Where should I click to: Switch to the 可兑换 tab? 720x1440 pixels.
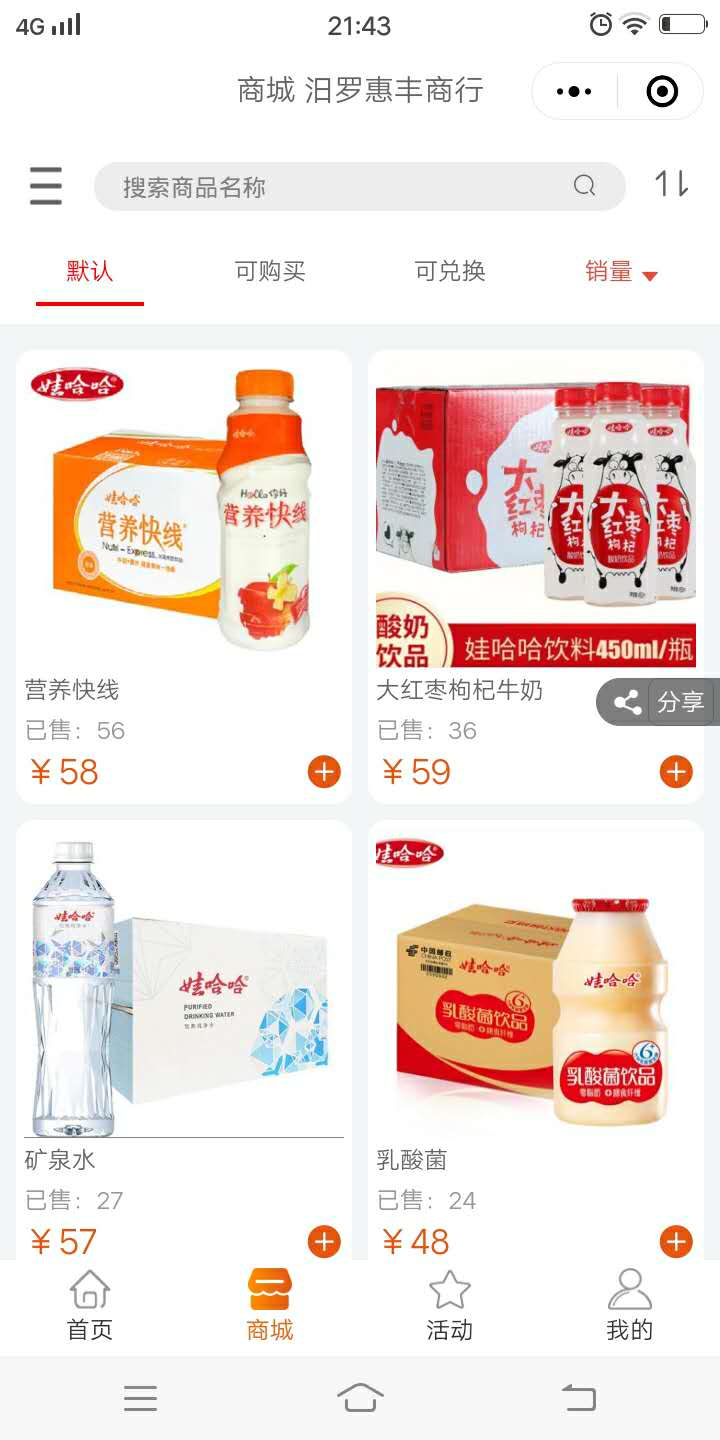450,271
